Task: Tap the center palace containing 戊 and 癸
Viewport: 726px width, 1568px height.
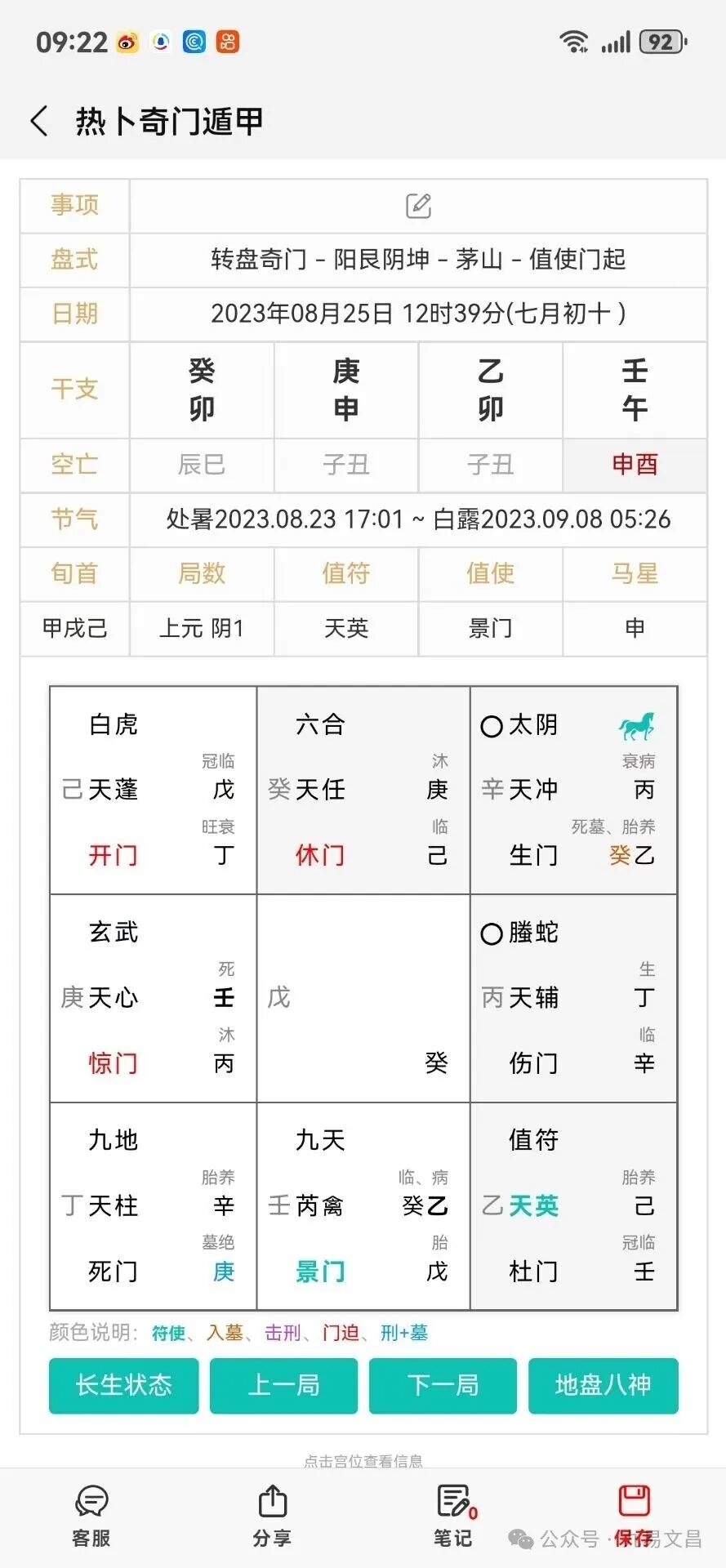Action: (363, 998)
